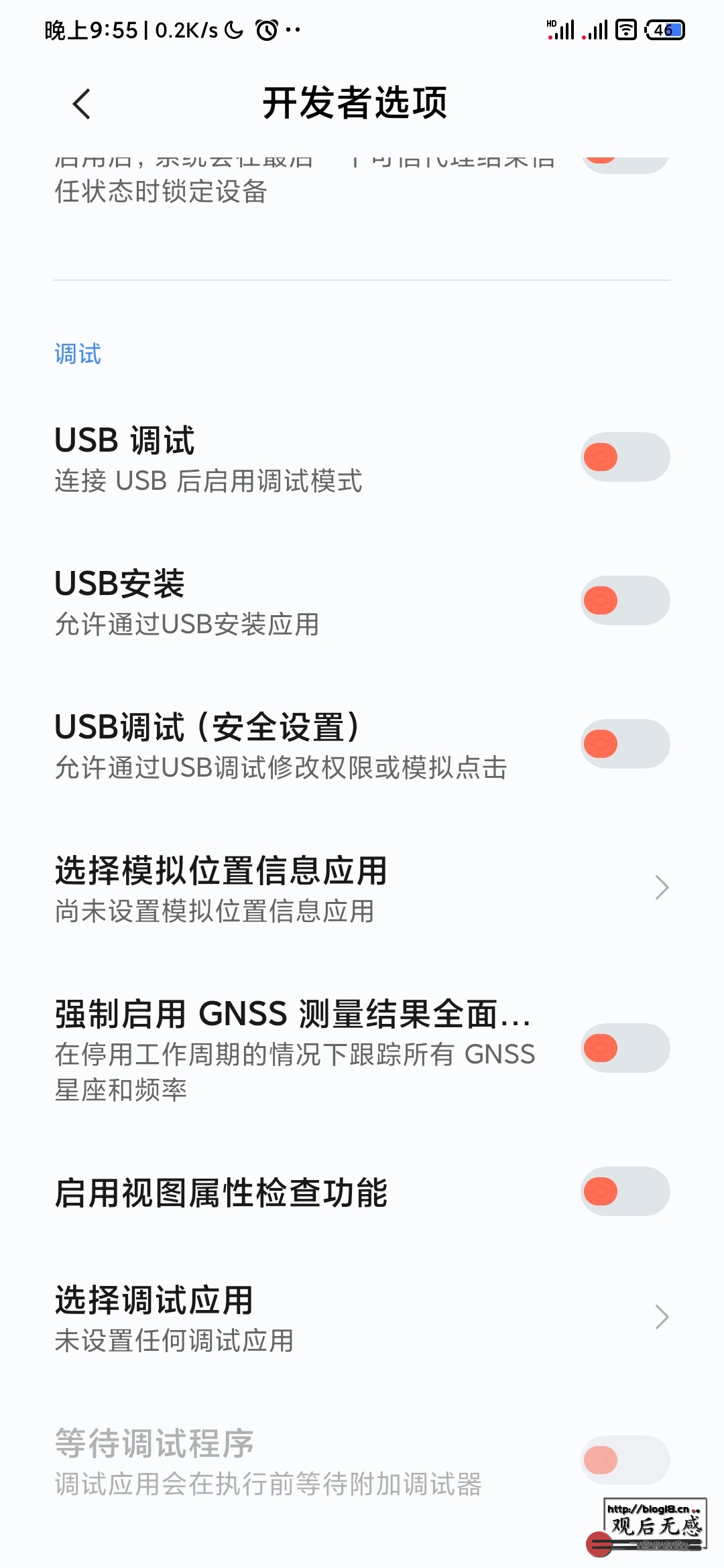Image resolution: width=724 pixels, height=1568 pixels.
Task: Toggle 强制启用 GNSS 测量结果 switch
Action: coord(625,1048)
